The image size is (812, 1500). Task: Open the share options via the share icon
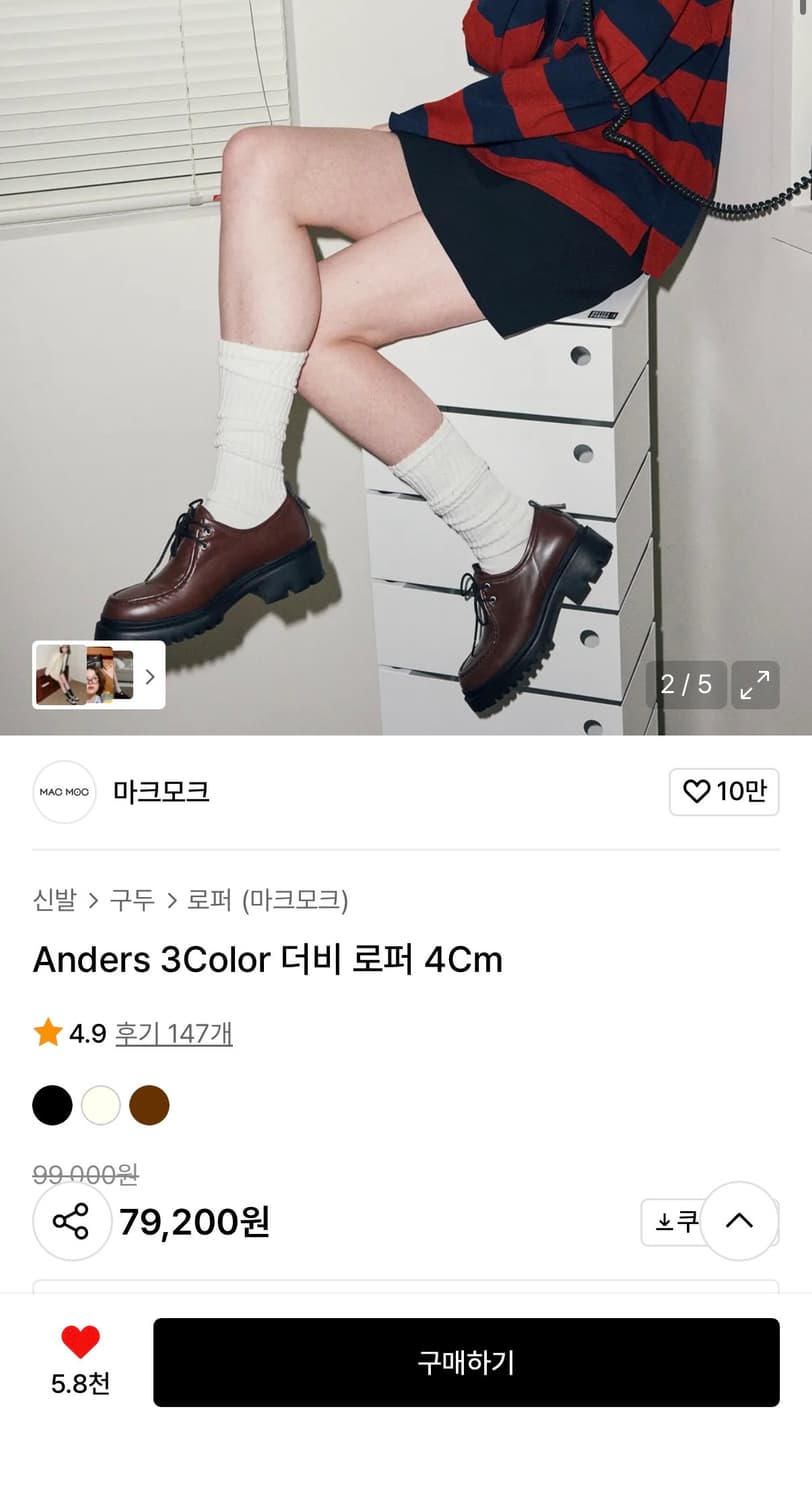pyautogui.click(x=72, y=1221)
